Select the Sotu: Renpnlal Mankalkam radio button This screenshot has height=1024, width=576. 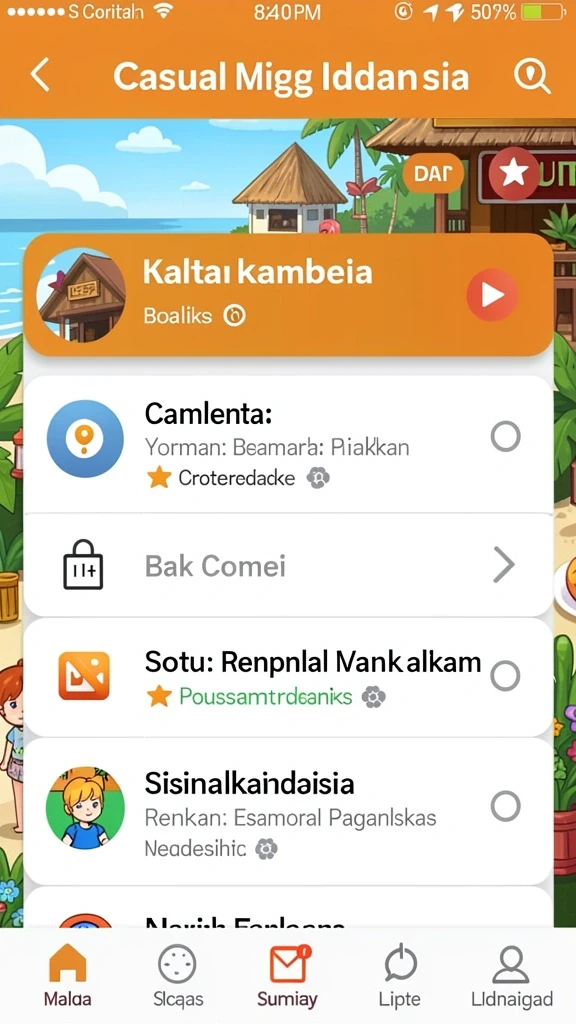click(x=505, y=676)
